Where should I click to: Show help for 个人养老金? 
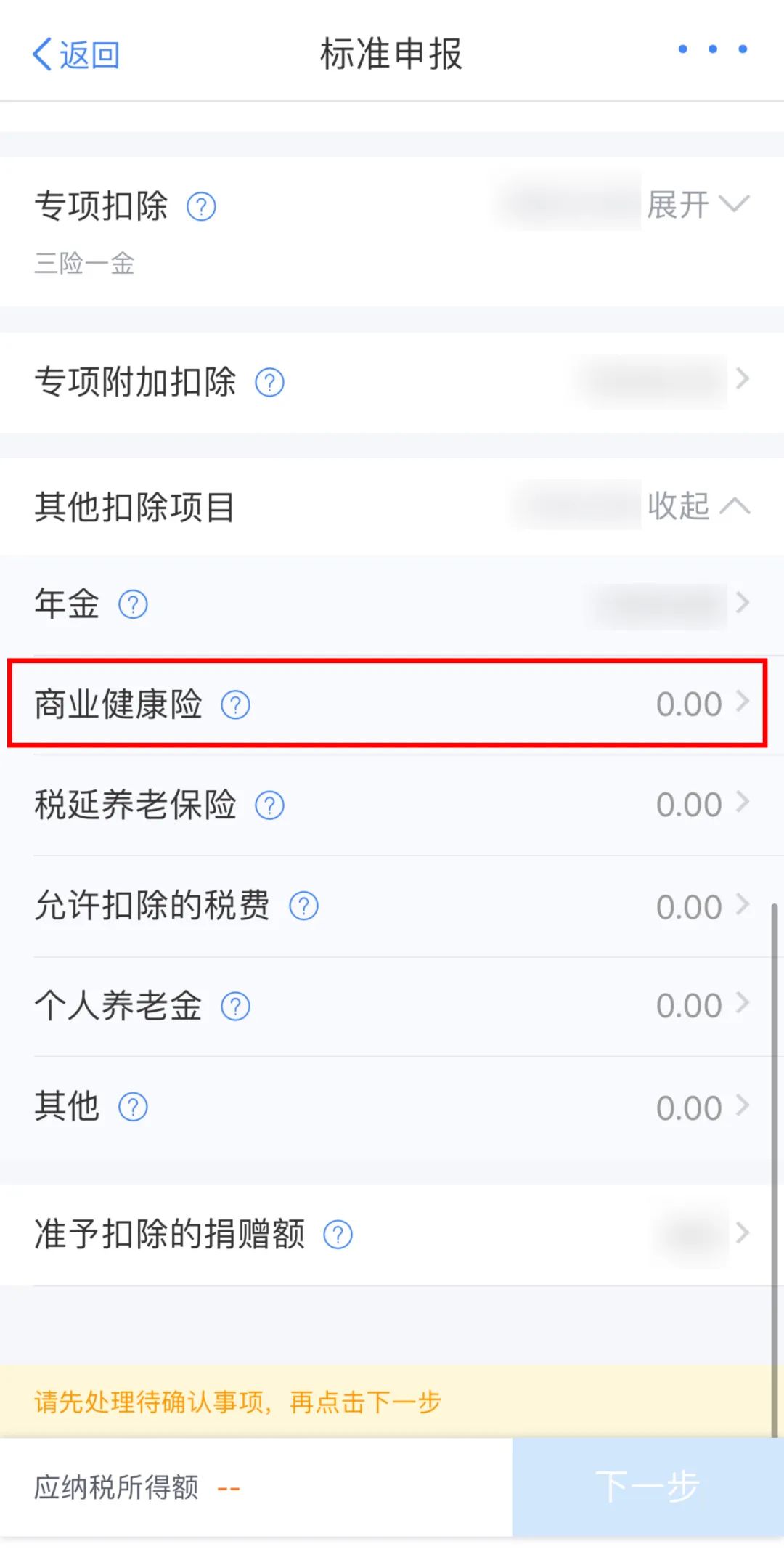(235, 1007)
